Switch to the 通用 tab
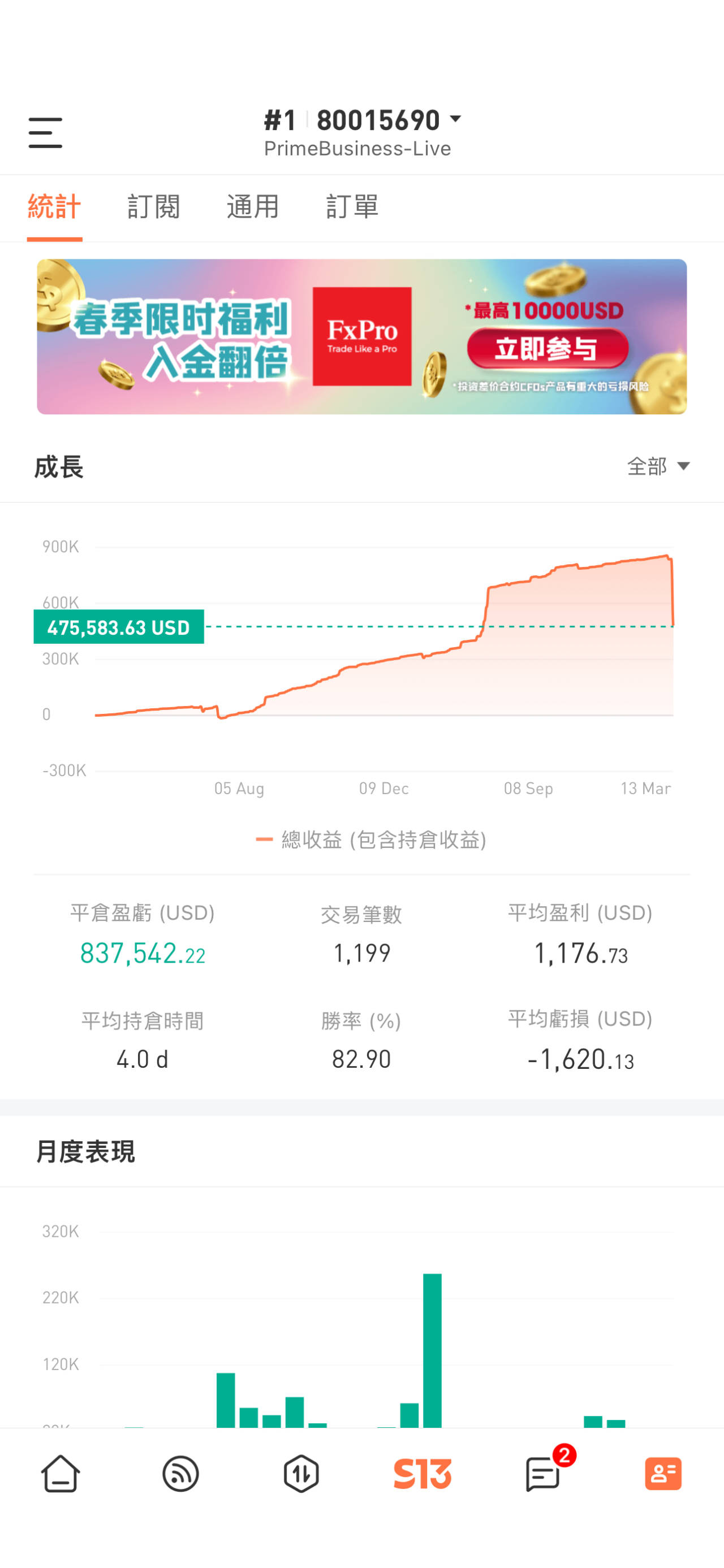Viewport: 724px width, 1568px height. (x=253, y=207)
